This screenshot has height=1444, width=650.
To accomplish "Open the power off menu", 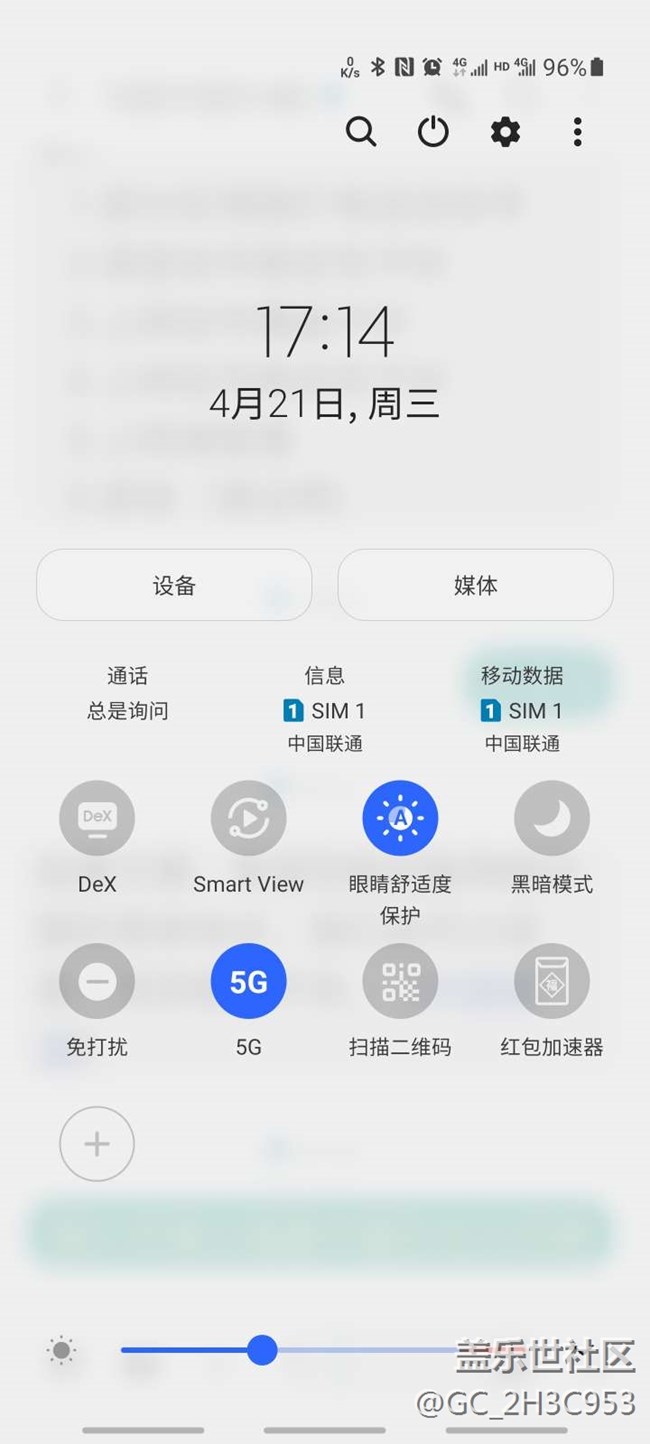I will click(x=433, y=131).
